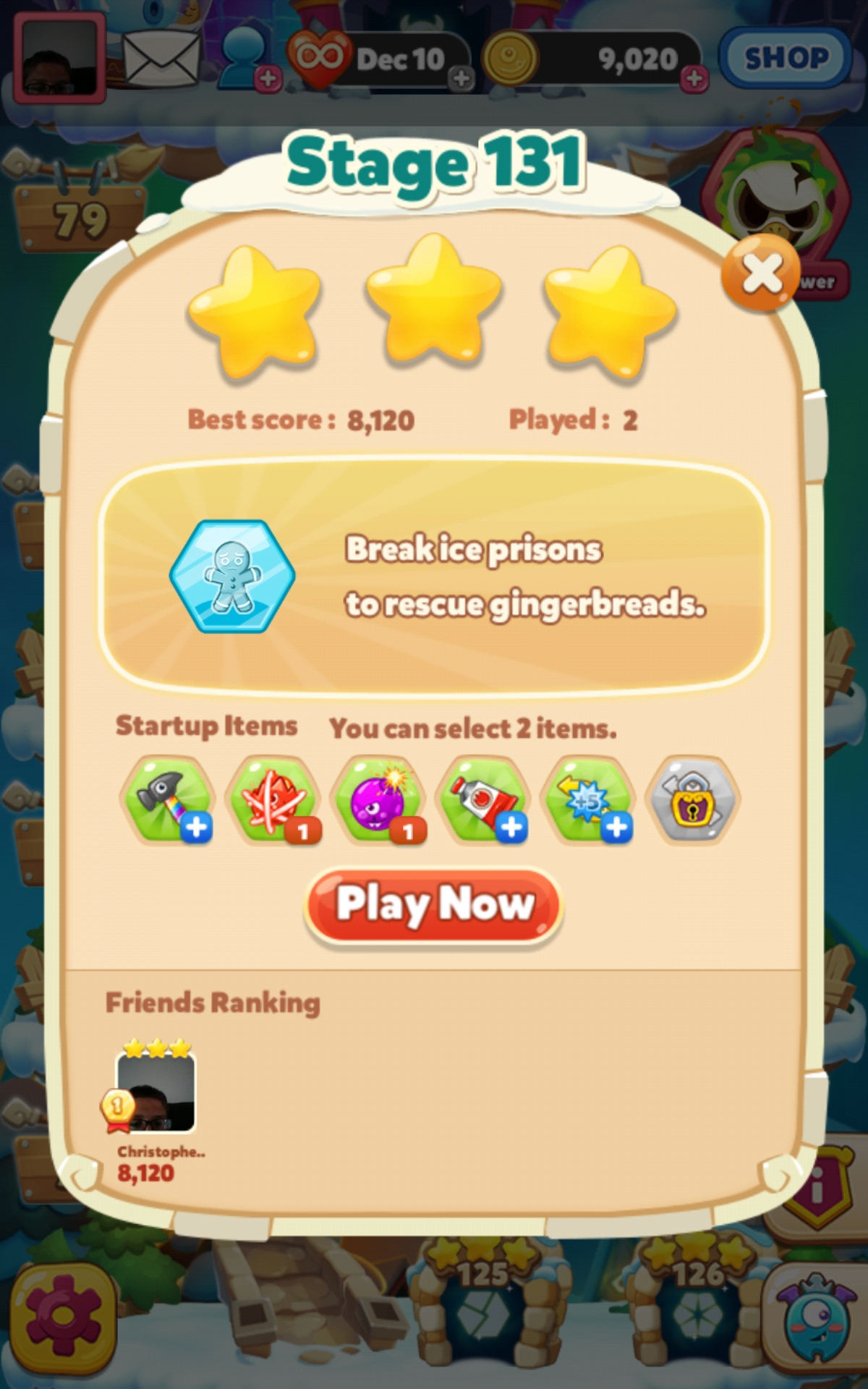Select the +5 moves startup item
This screenshot has height=1389, width=868.
click(589, 799)
